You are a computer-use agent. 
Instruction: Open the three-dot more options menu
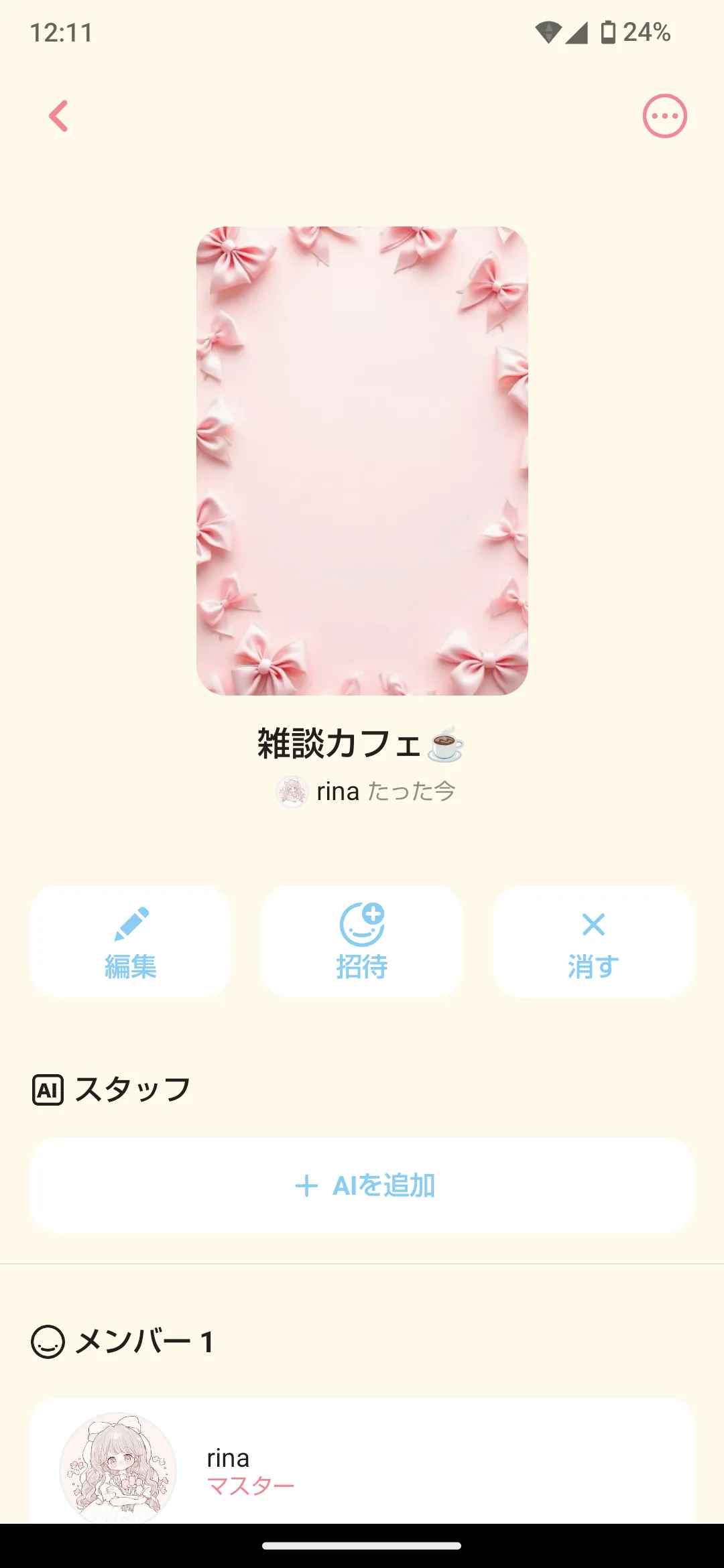pyautogui.click(x=664, y=116)
